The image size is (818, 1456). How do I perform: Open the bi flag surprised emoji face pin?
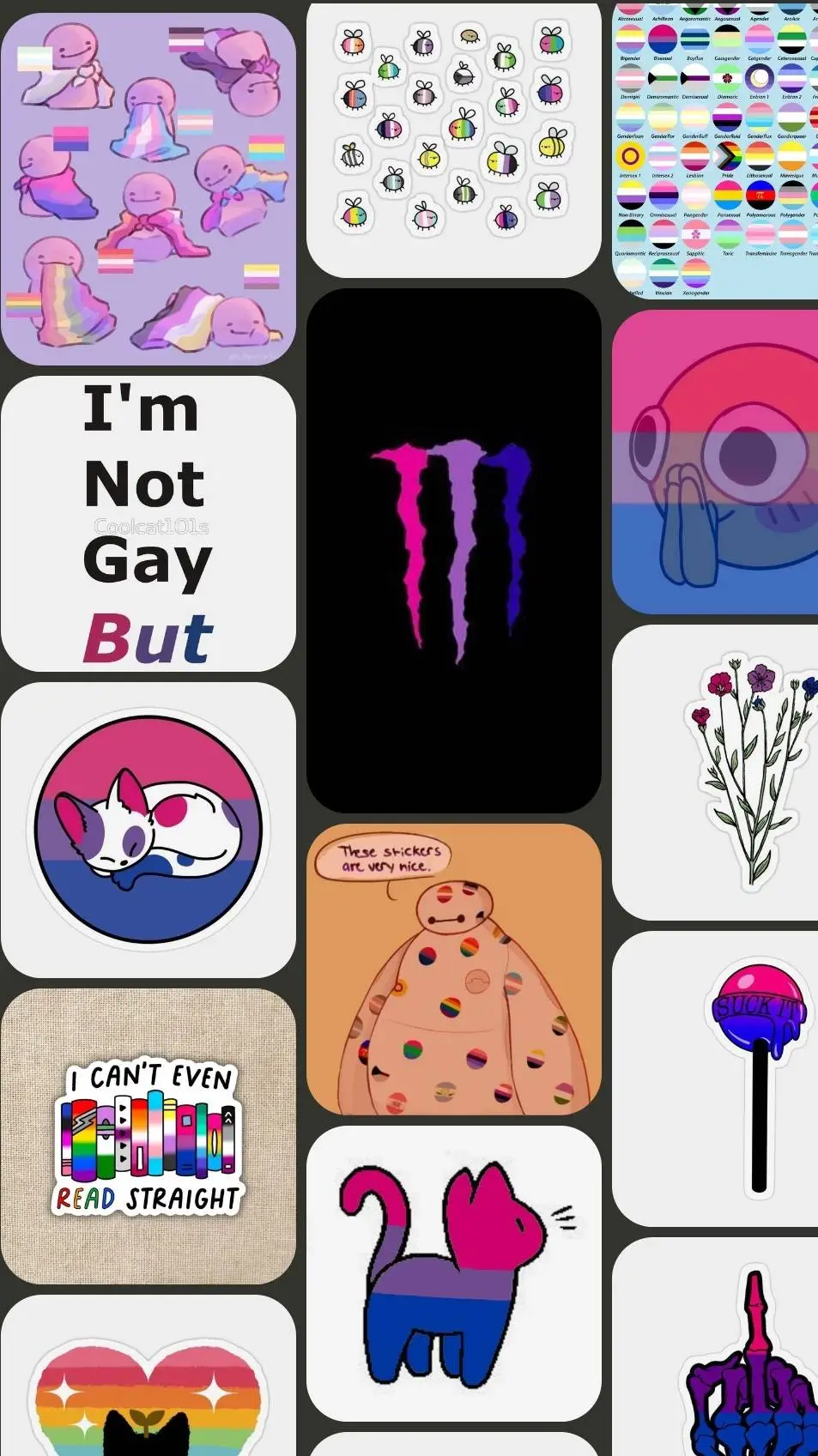(x=715, y=462)
